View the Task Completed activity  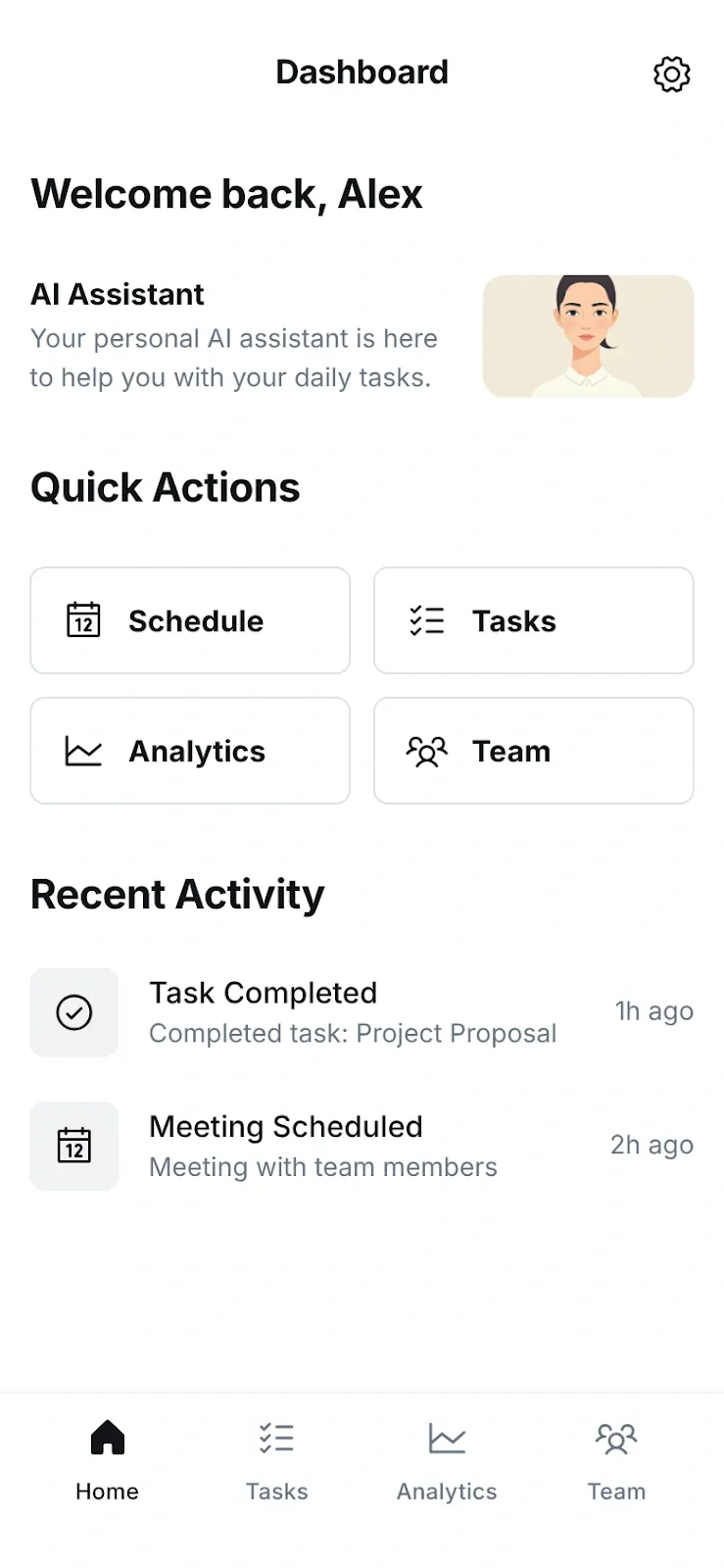tap(362, 1012)
